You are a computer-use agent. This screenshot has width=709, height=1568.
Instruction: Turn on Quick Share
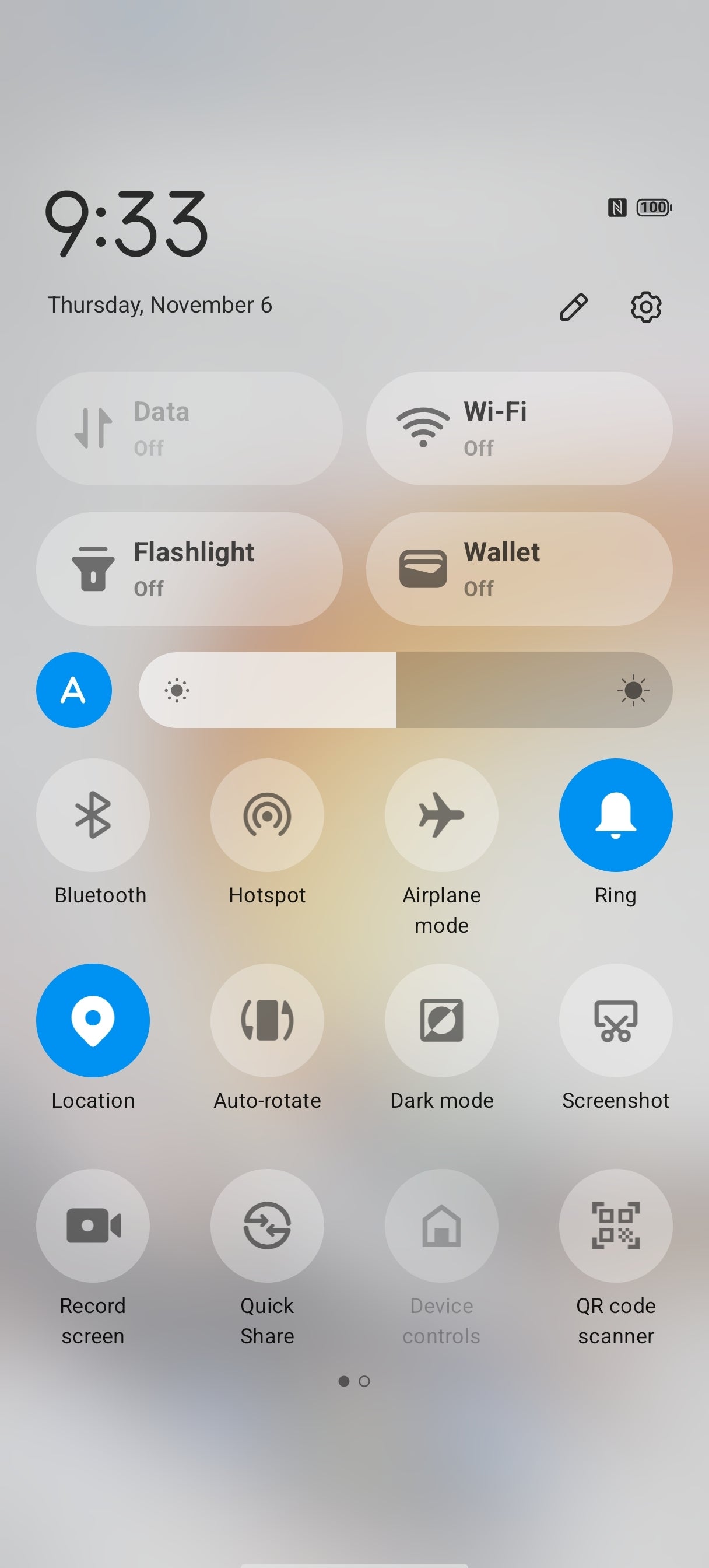pos(266,1224)
